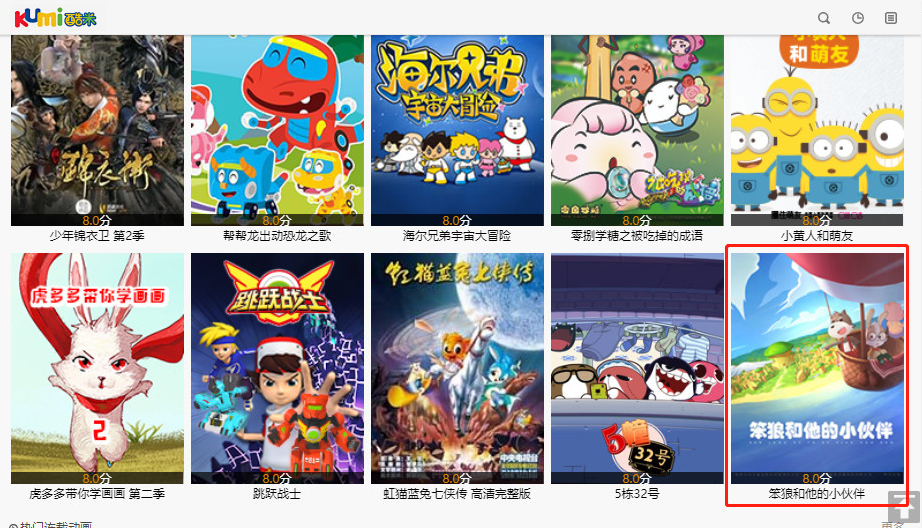Open 零捌学糖之被吃掉的成语
This screenshot has width=922, height=528.
coord(637,130)
